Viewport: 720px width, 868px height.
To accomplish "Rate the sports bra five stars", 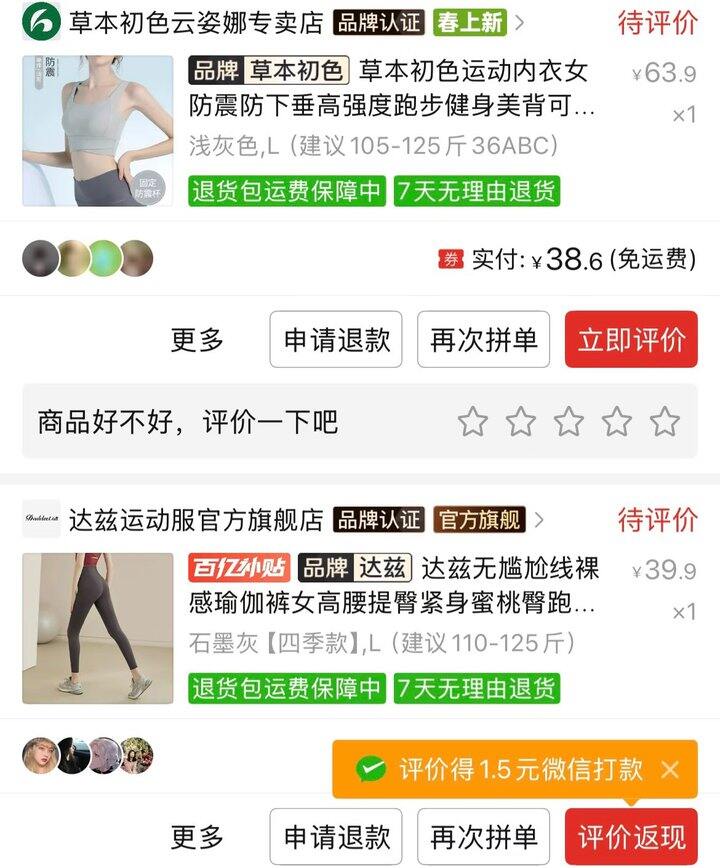I will click(x=664, y=422).
